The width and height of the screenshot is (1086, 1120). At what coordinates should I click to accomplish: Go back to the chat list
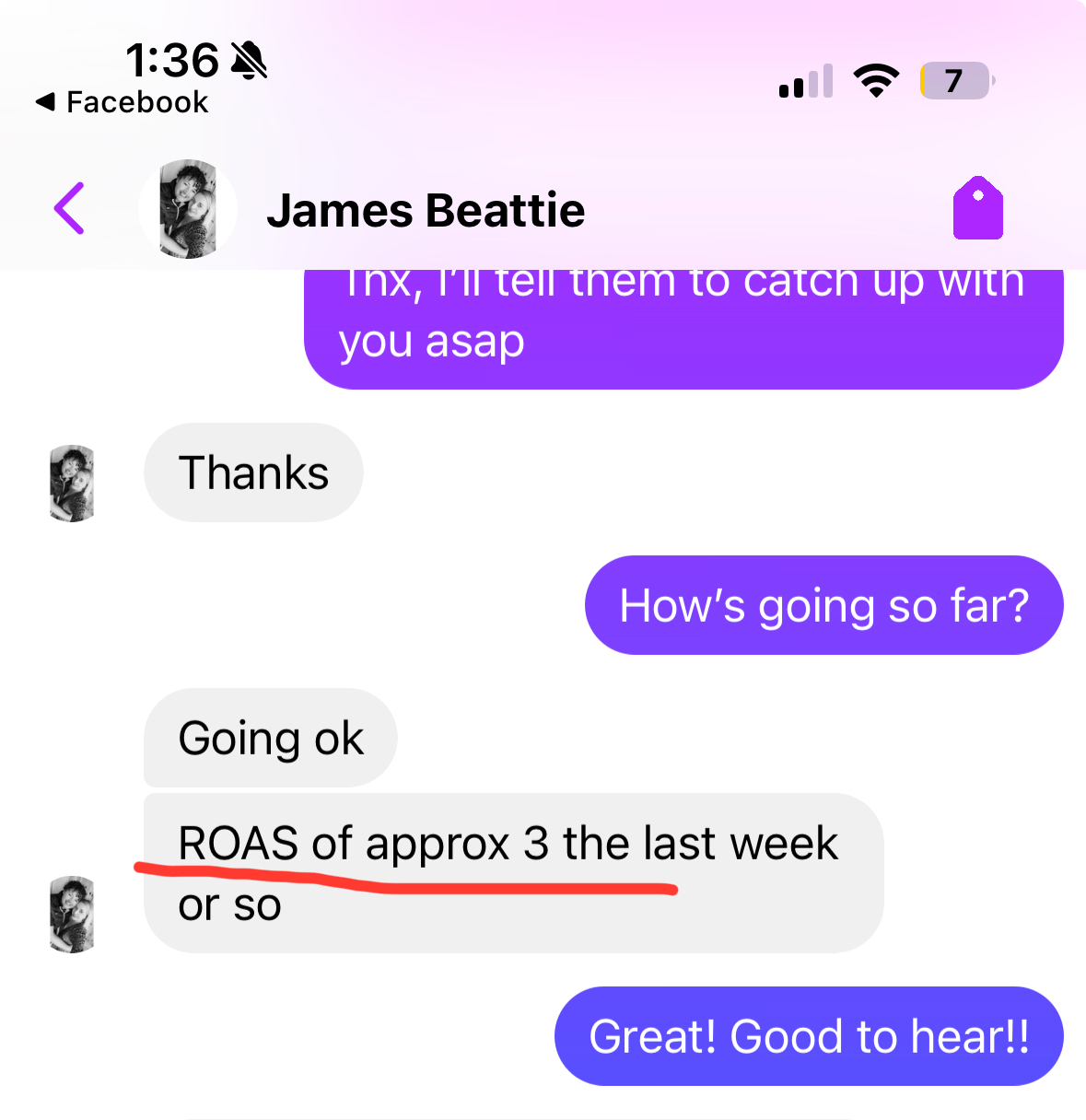[x=70, y=208]
